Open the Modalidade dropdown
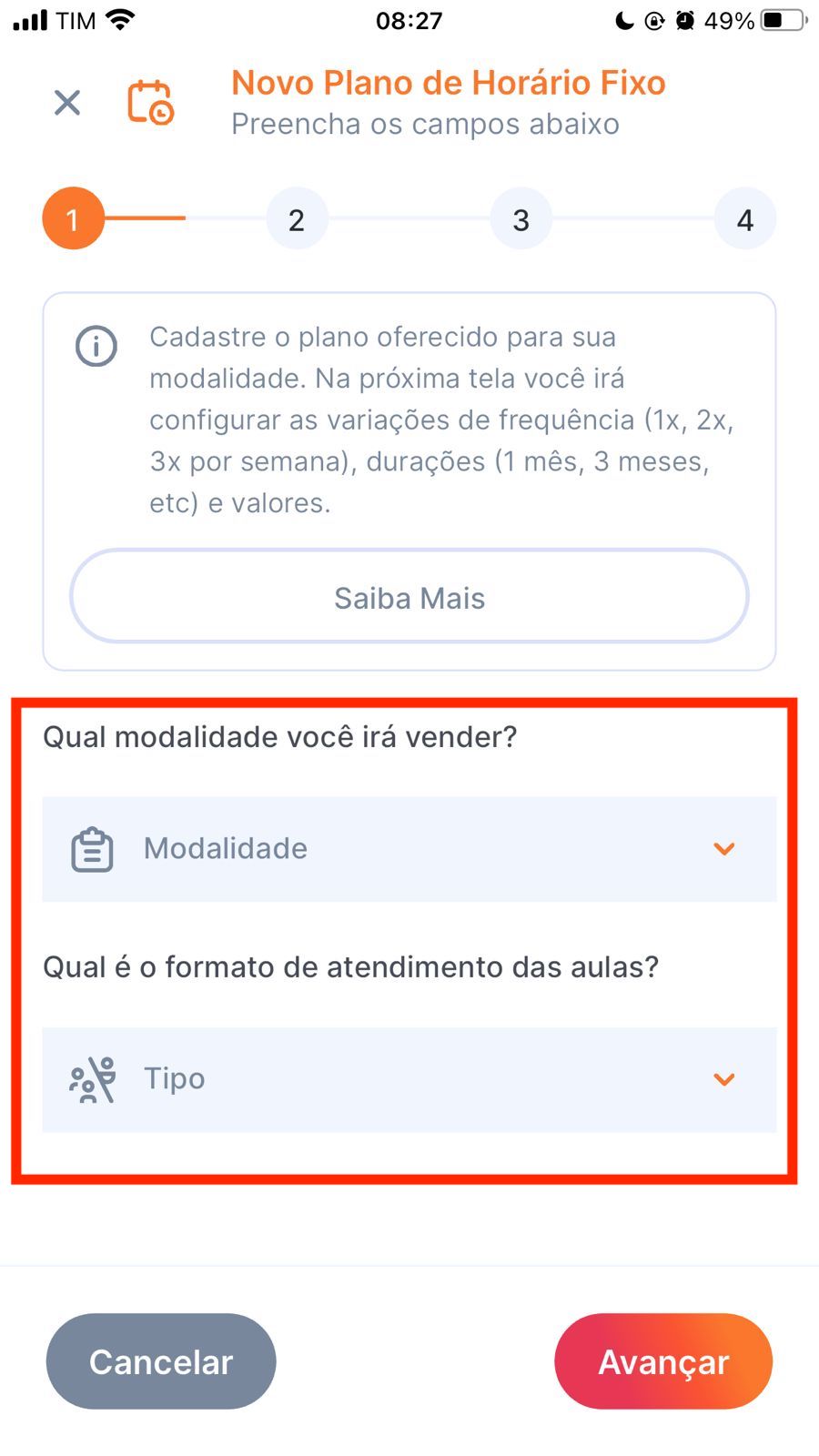The image size is (819, 1456). [x=409, y=849]
